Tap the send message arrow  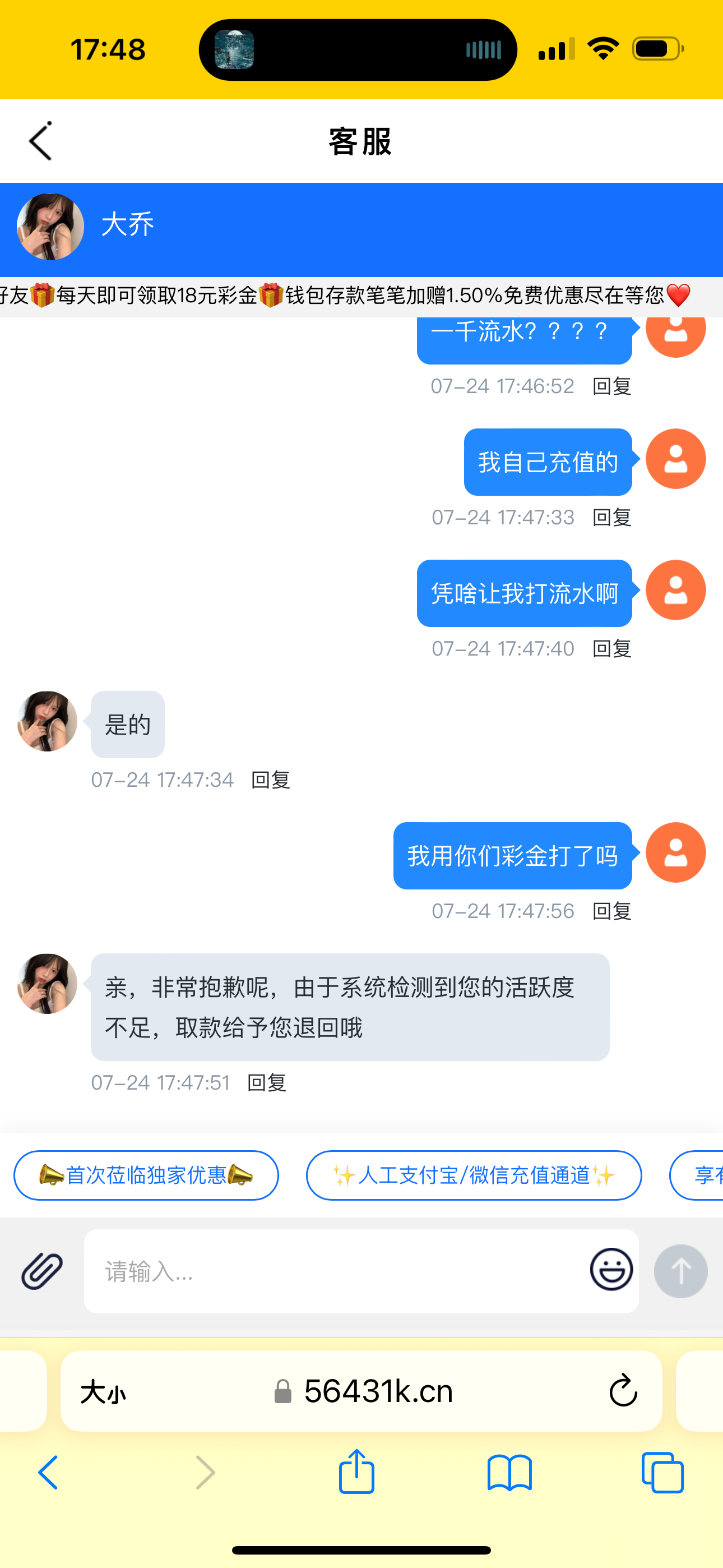tap(680, 1270)
